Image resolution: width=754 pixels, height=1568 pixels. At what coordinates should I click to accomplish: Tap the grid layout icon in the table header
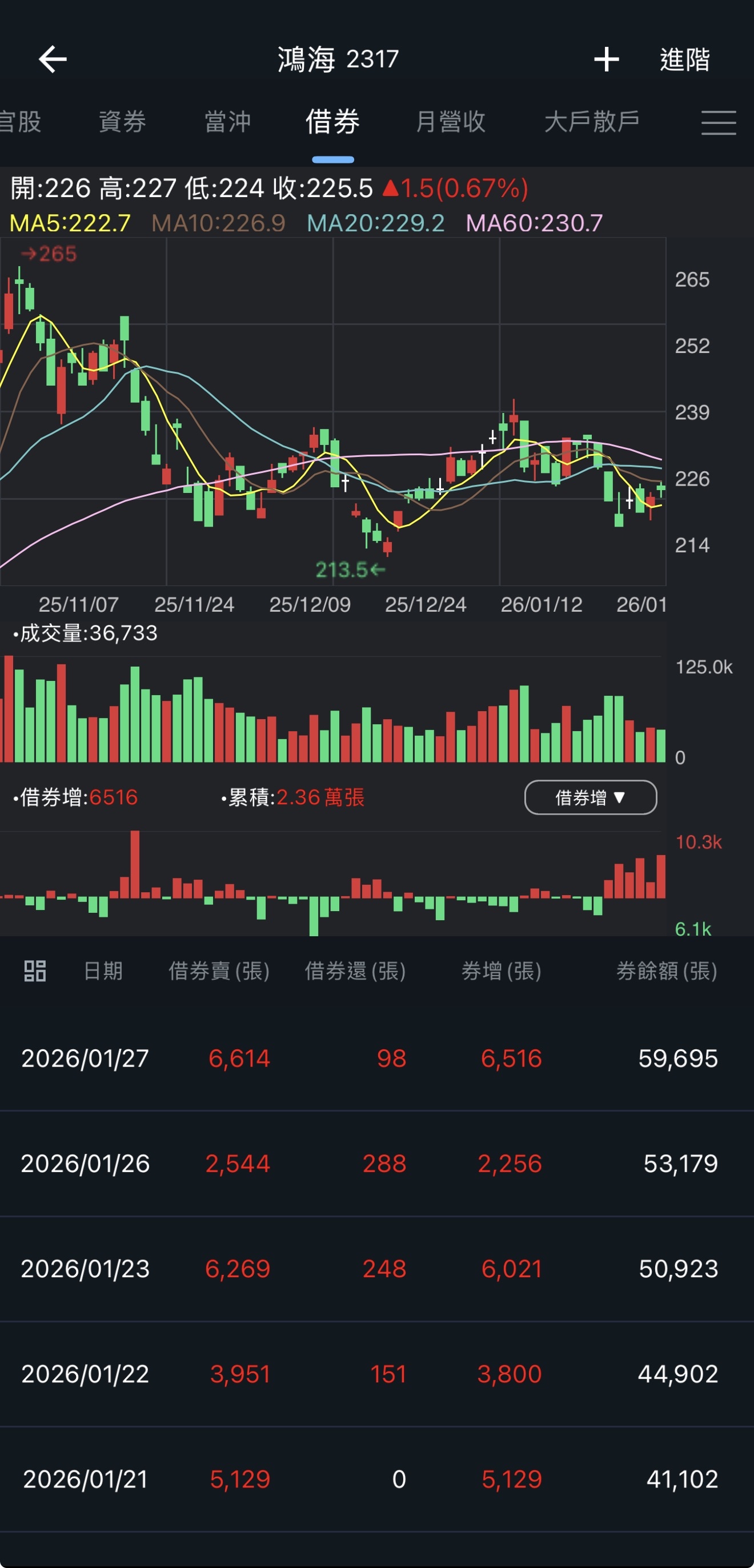coord(35,972)
